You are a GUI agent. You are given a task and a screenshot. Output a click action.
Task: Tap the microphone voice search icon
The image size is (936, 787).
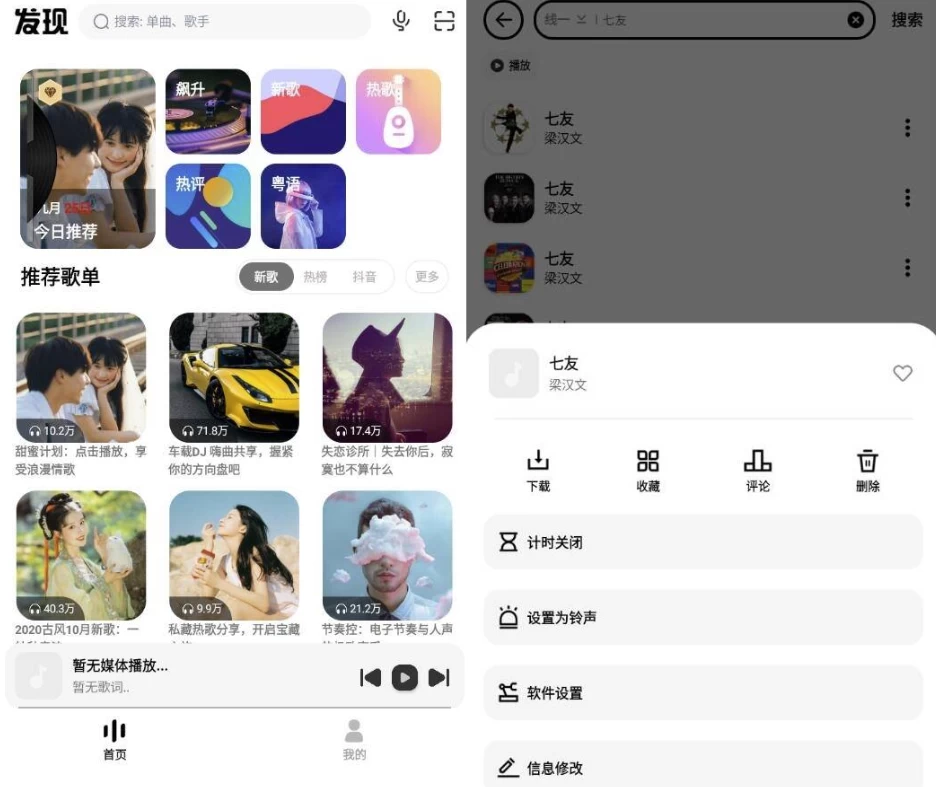(402, 21)
